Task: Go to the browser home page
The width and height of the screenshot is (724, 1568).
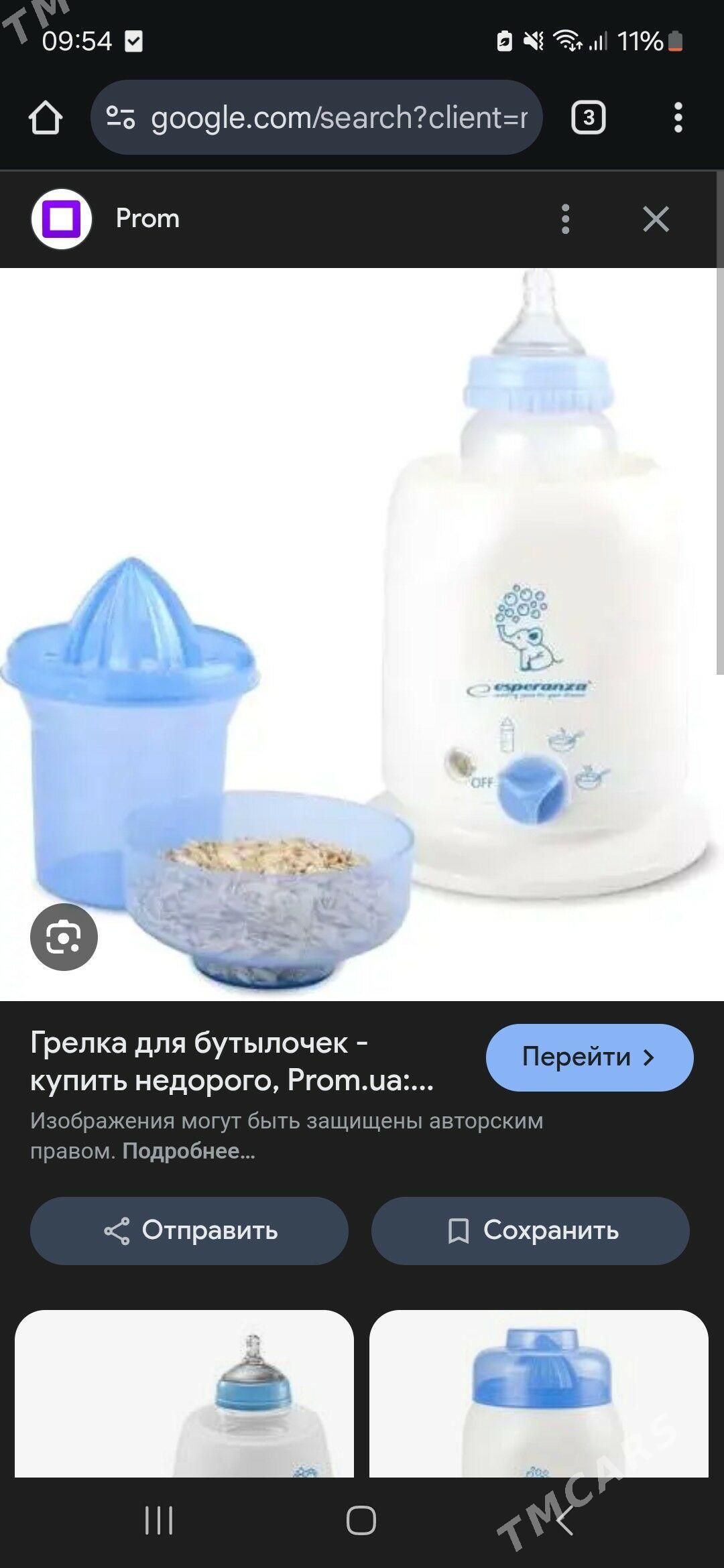Action: click(x=46, y=118)
